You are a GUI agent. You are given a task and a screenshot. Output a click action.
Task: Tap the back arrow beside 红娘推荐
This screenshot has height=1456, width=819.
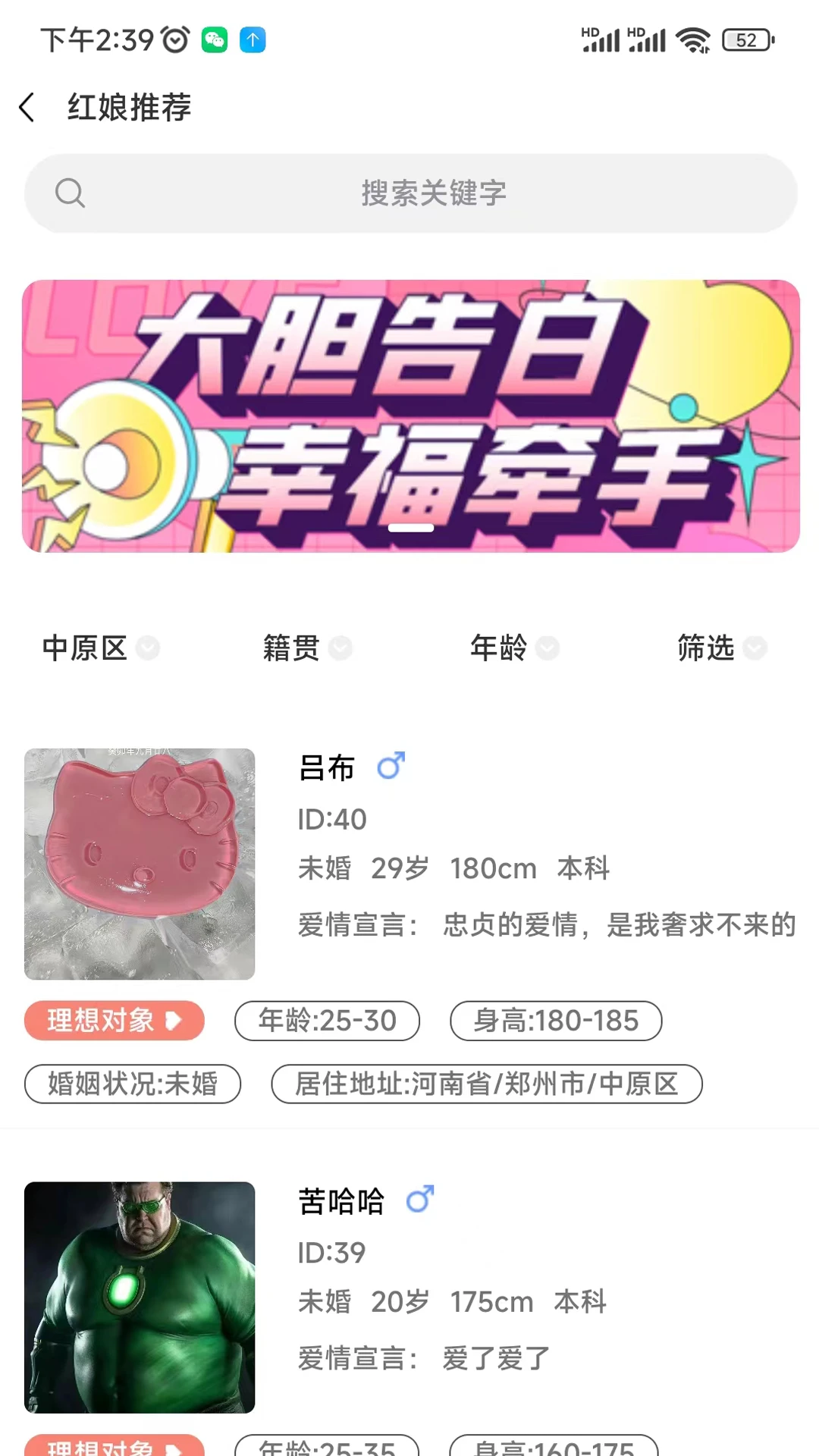click(x=27, y=108)
